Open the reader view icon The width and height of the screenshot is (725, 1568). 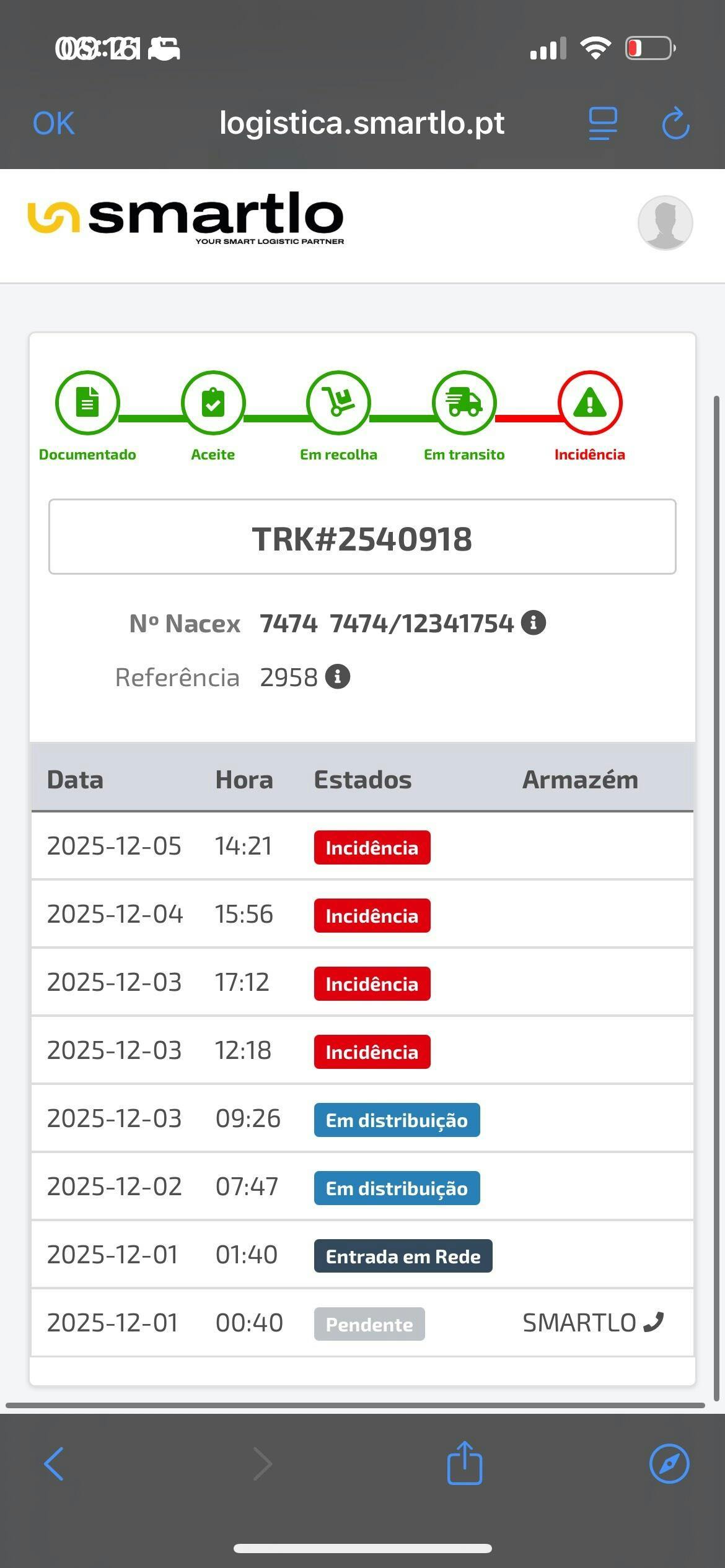pos(602,123)
